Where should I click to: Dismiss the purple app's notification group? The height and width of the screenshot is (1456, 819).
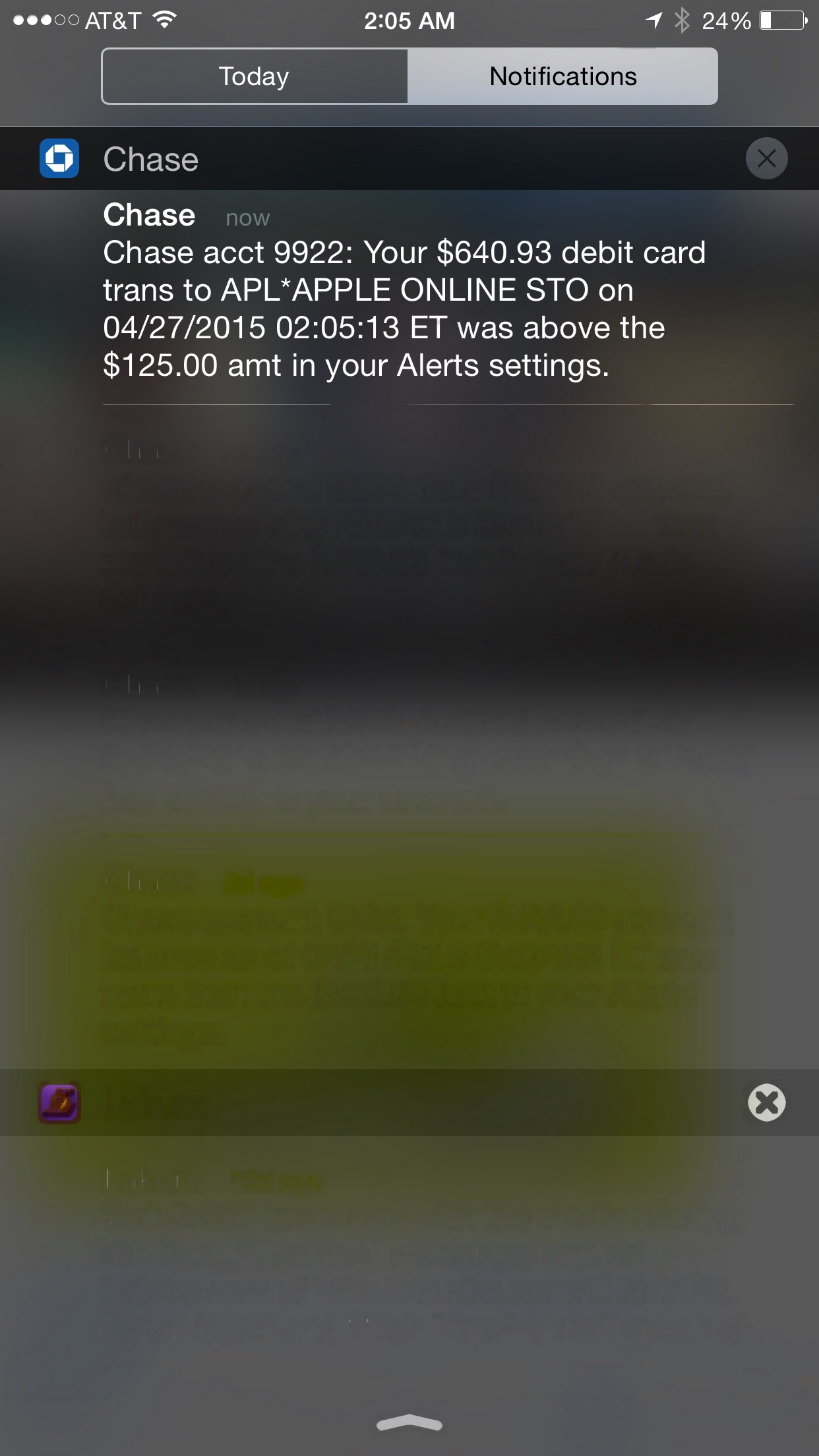[766, 1103]
